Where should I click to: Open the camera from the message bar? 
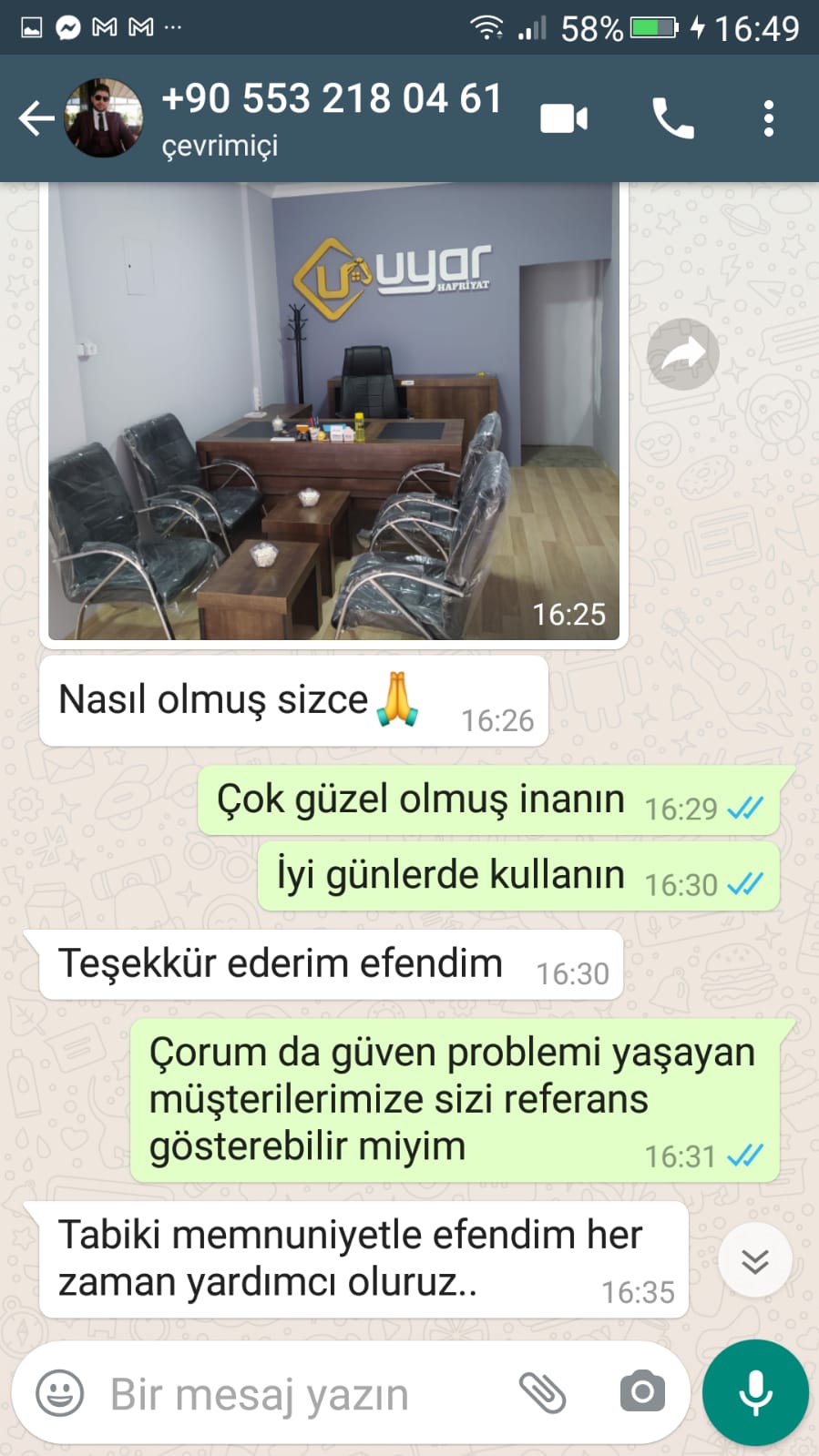click(x=642, y=1393)
